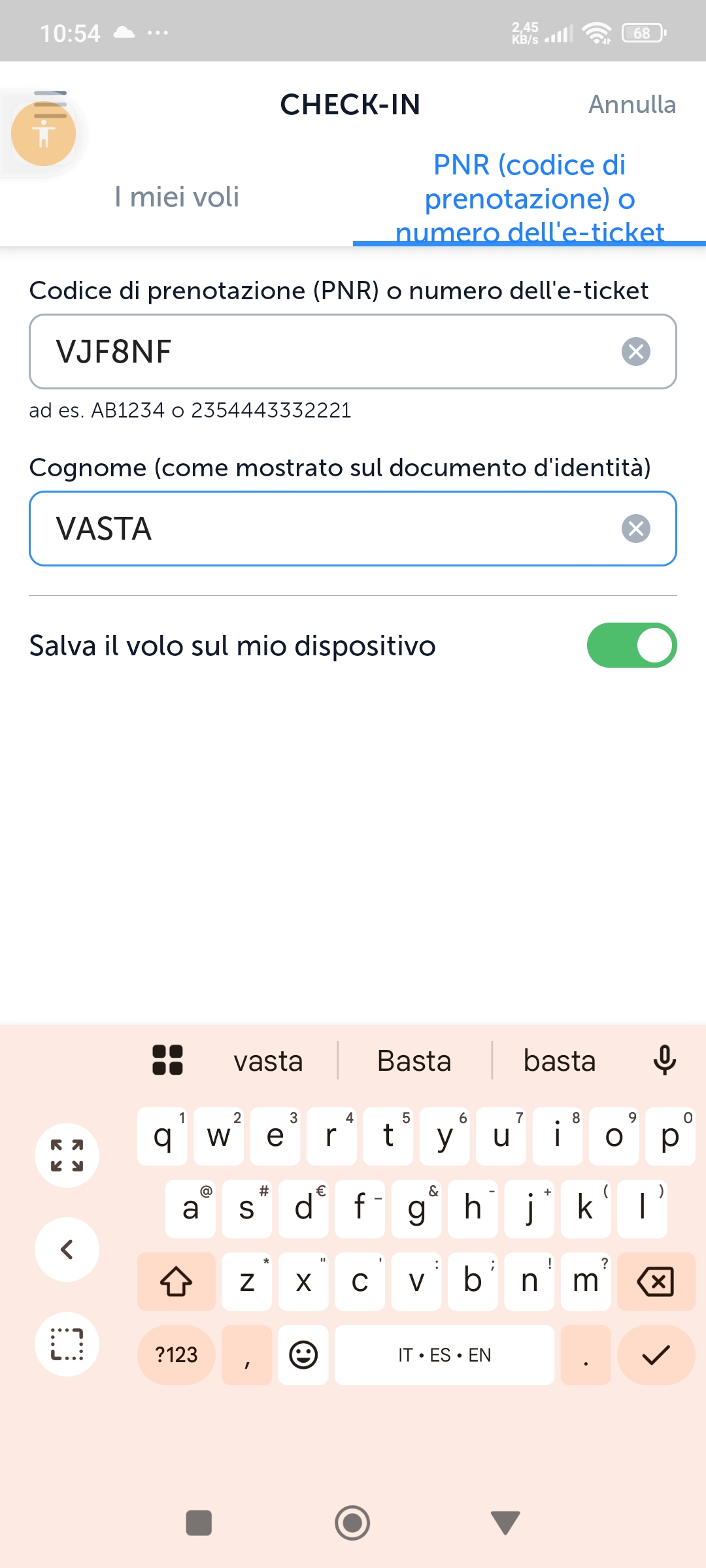Screen dimensions: 706x1568
Task: Clear the surname VASTA
Action: pos(636,529)
